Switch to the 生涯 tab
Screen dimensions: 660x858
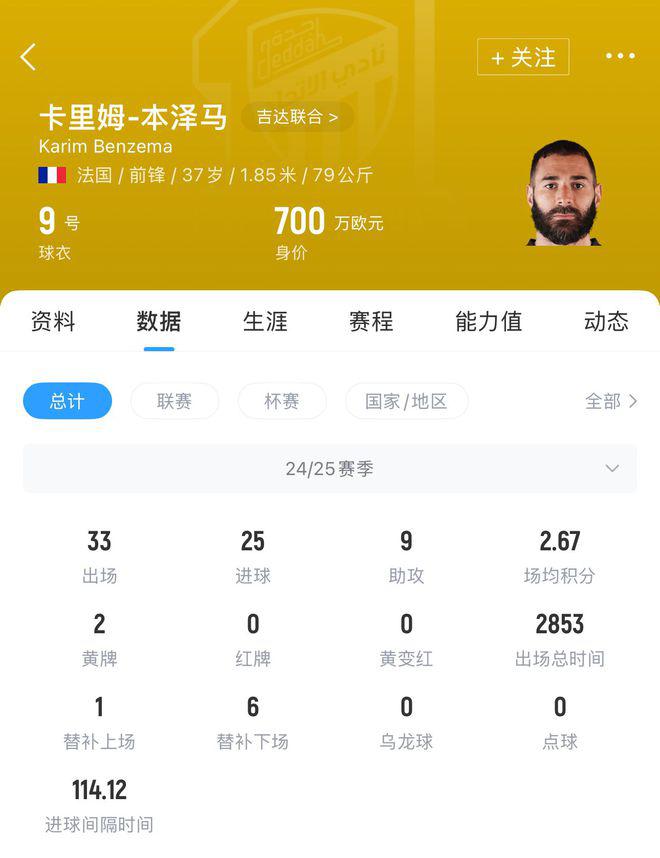pos(265,321)
